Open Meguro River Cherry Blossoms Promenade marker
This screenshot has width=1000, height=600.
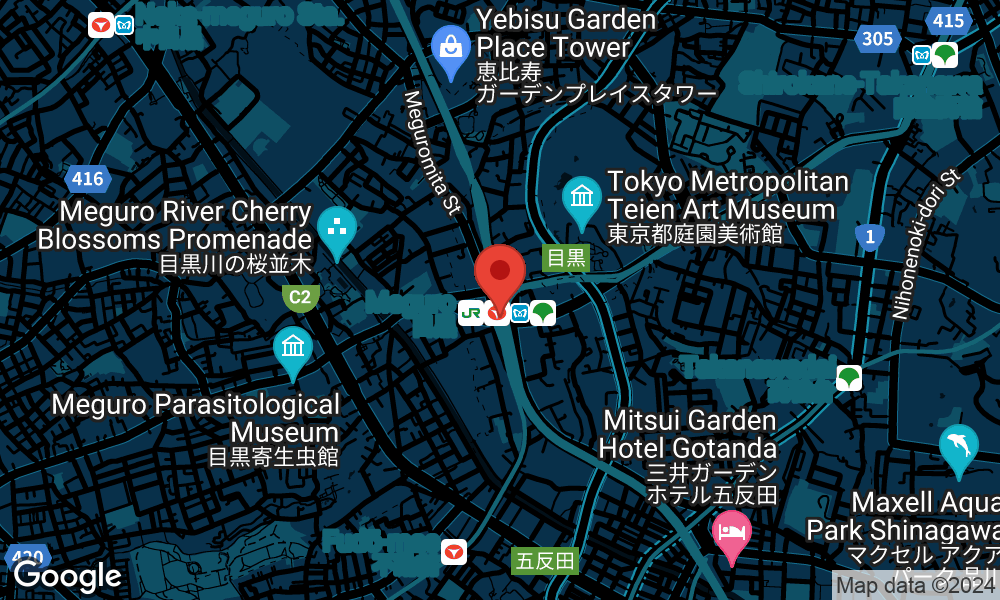click(336, 227)
